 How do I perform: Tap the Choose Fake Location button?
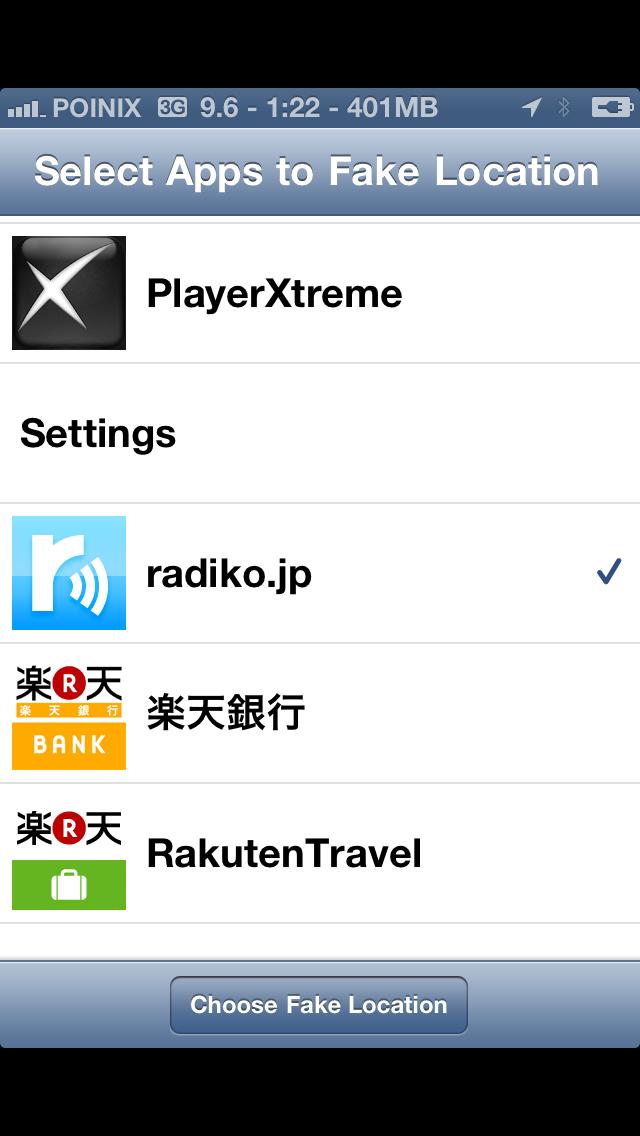coord(319,1005)
